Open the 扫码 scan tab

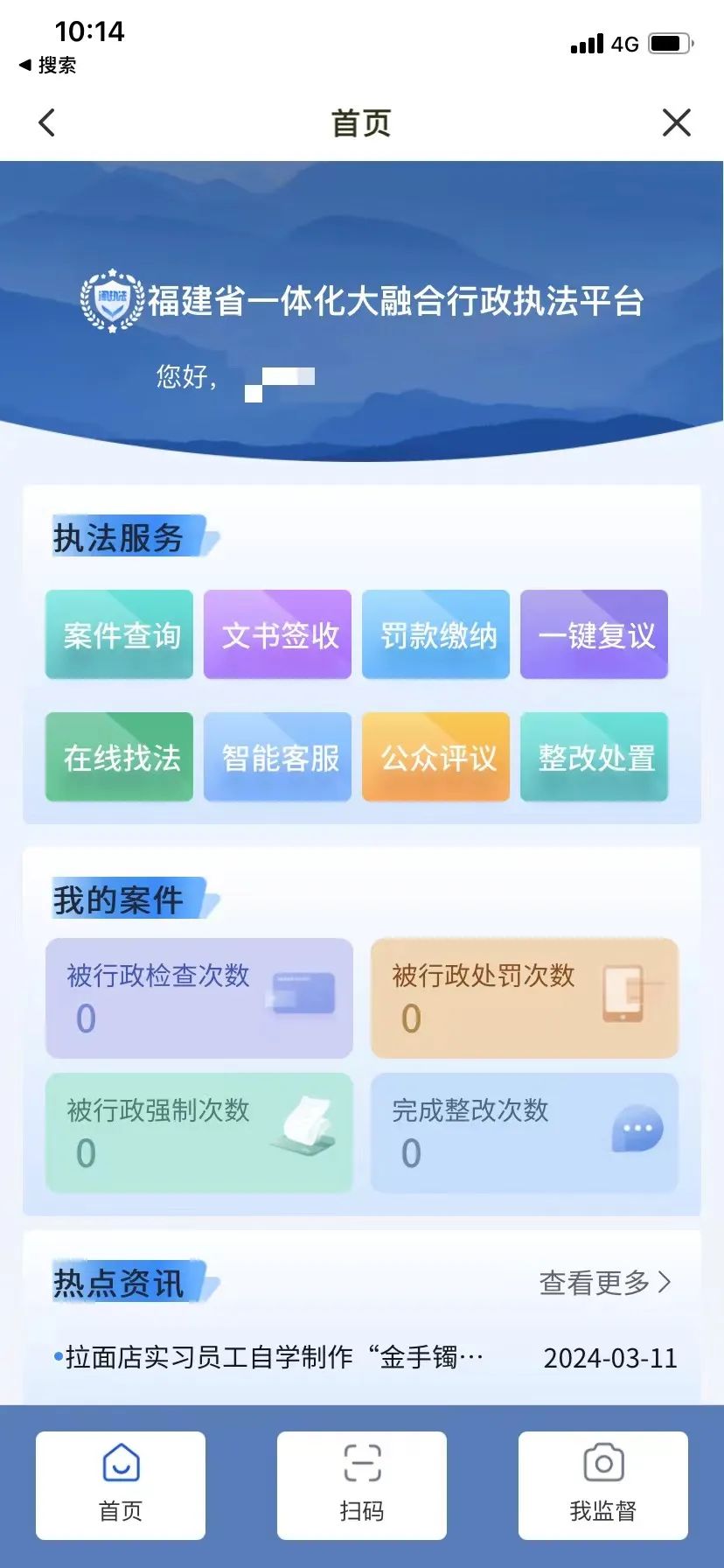[x=362, y=1485]
